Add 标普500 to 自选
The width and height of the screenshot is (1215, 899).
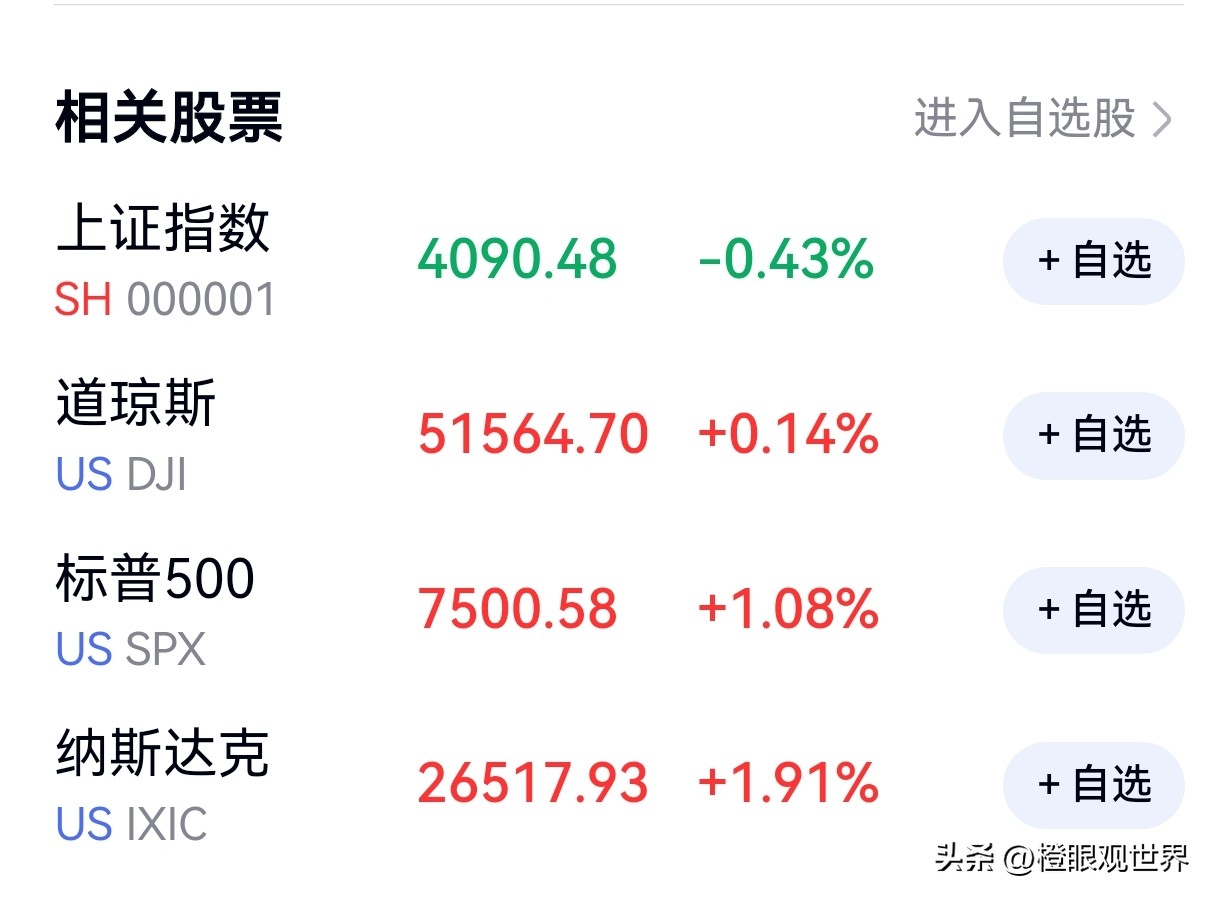[x=1093, y=610]
